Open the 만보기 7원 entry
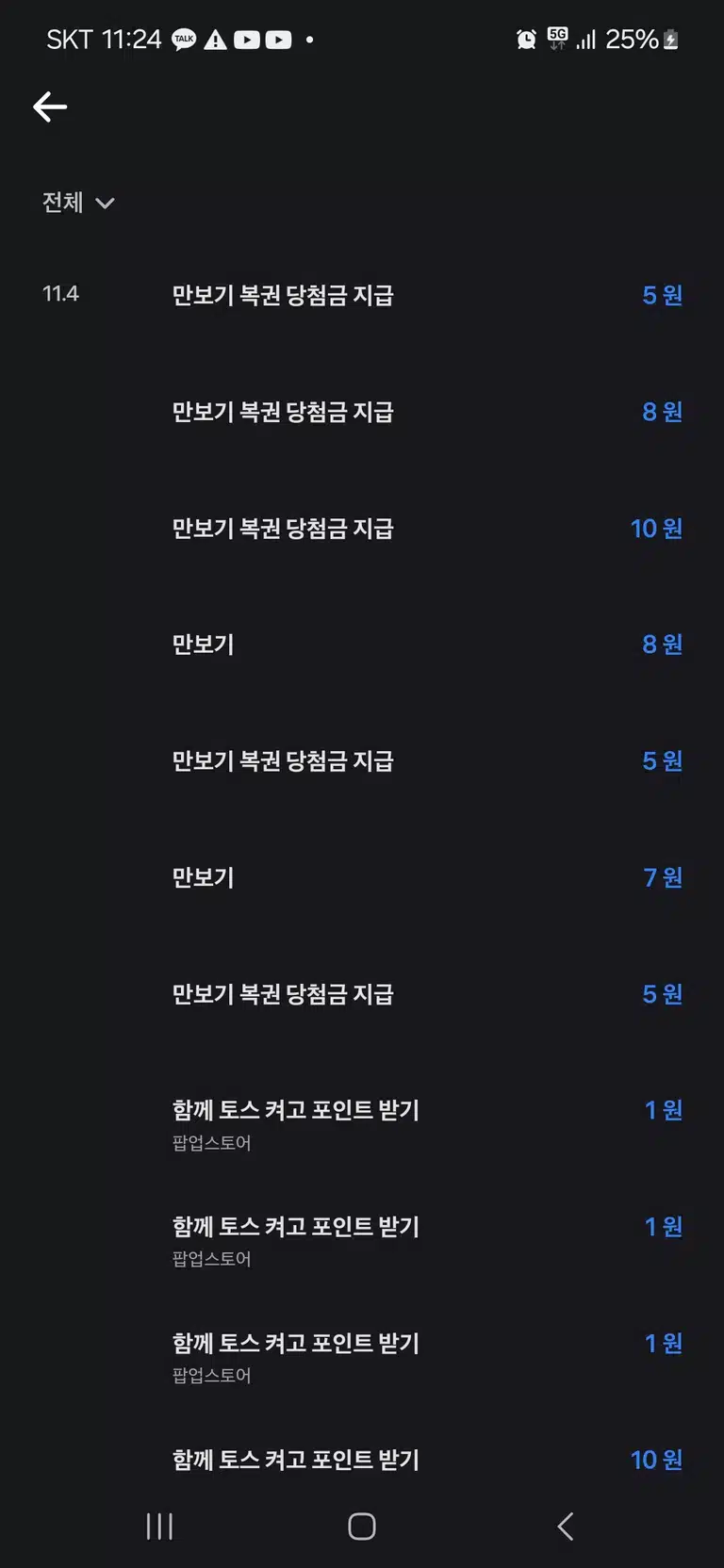 (x=362, y=877)
